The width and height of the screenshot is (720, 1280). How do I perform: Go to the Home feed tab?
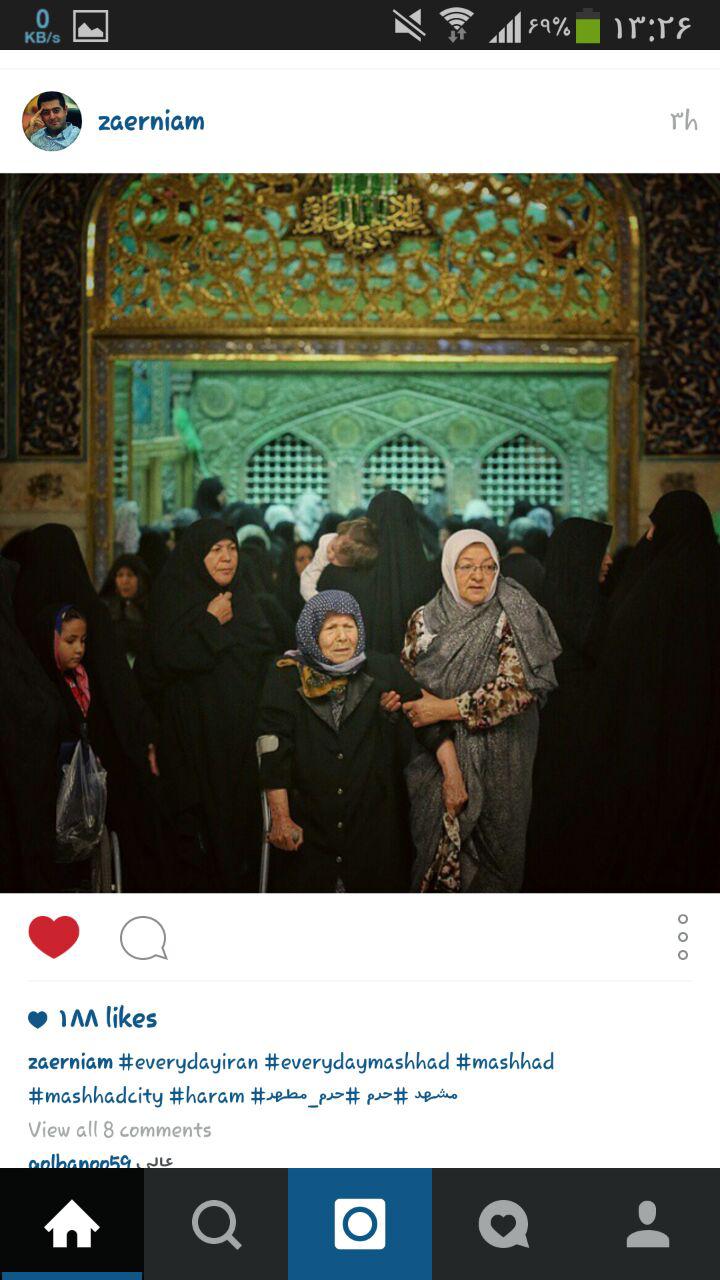point(71,1224)
